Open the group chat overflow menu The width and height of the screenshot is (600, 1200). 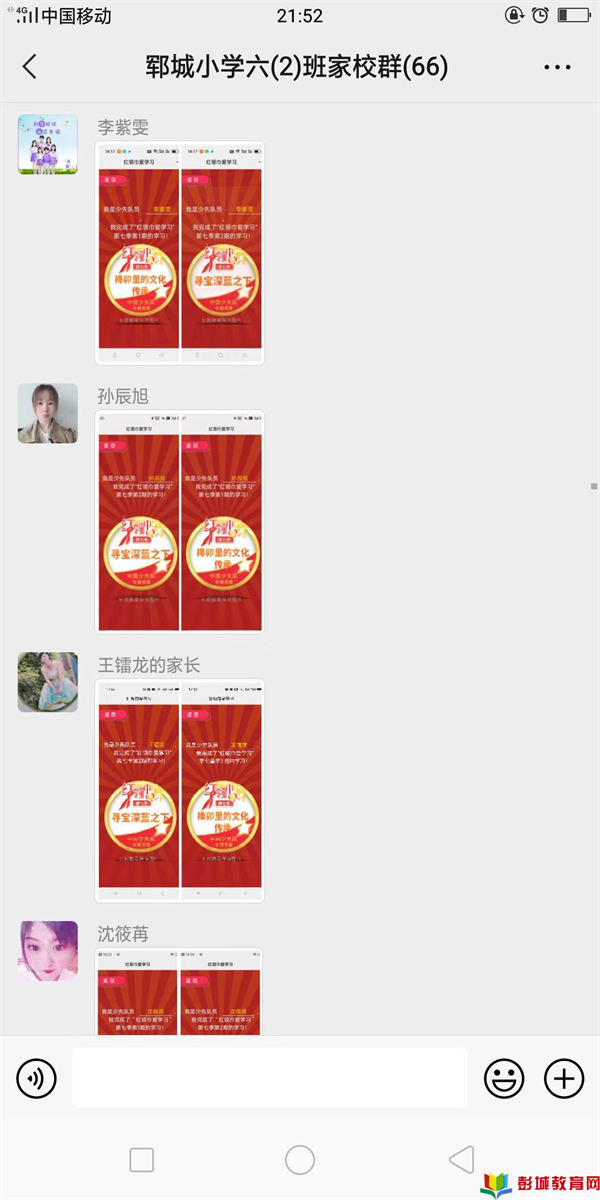point(556,67)
